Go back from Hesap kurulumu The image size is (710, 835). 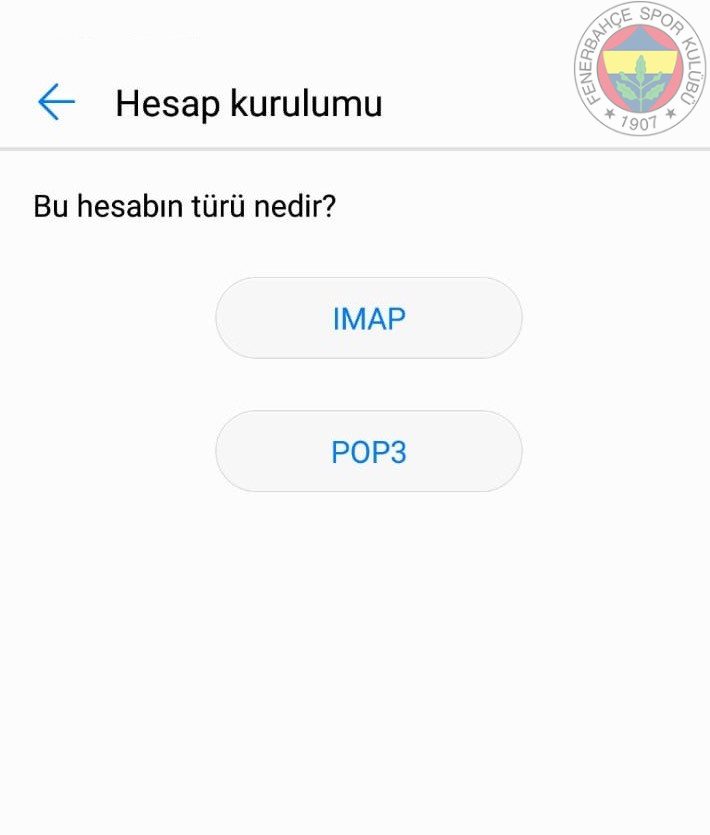click(56, 102)
